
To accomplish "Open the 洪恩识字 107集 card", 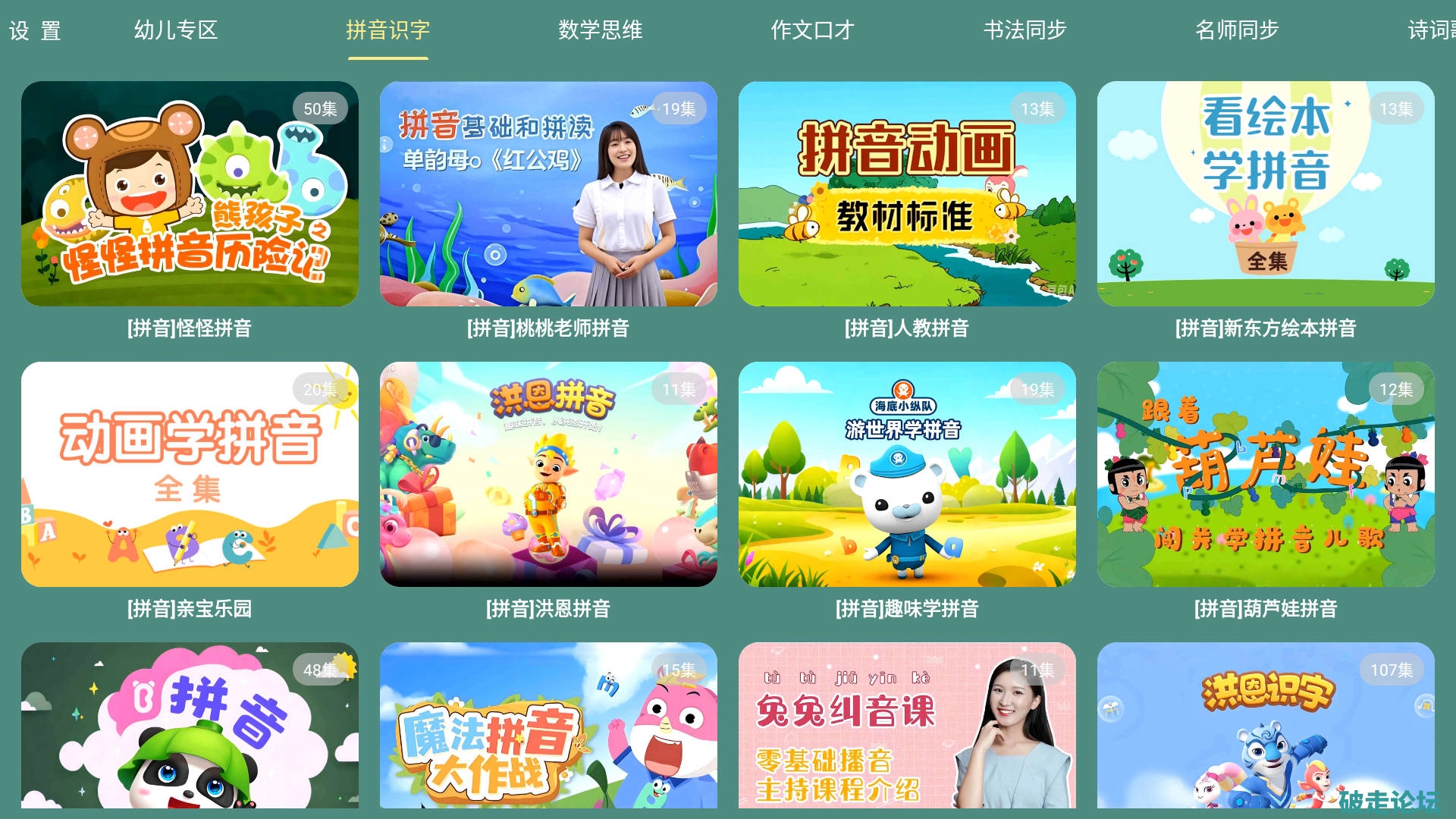I will (x=1266, y=726).
